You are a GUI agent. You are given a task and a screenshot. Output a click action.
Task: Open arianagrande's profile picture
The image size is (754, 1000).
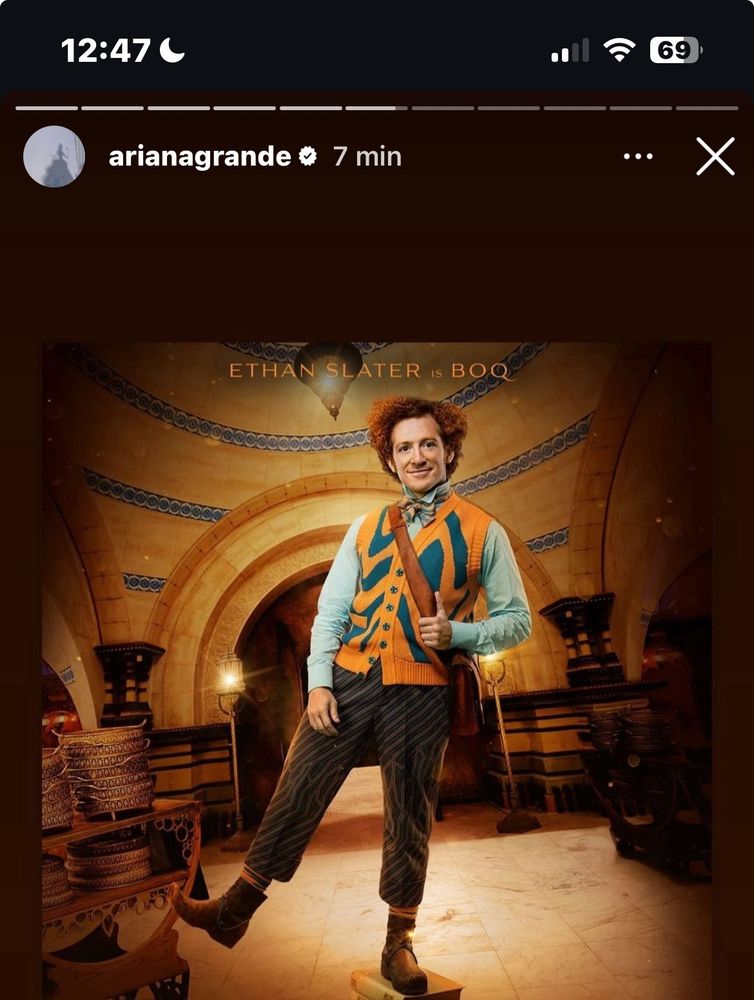54,157
